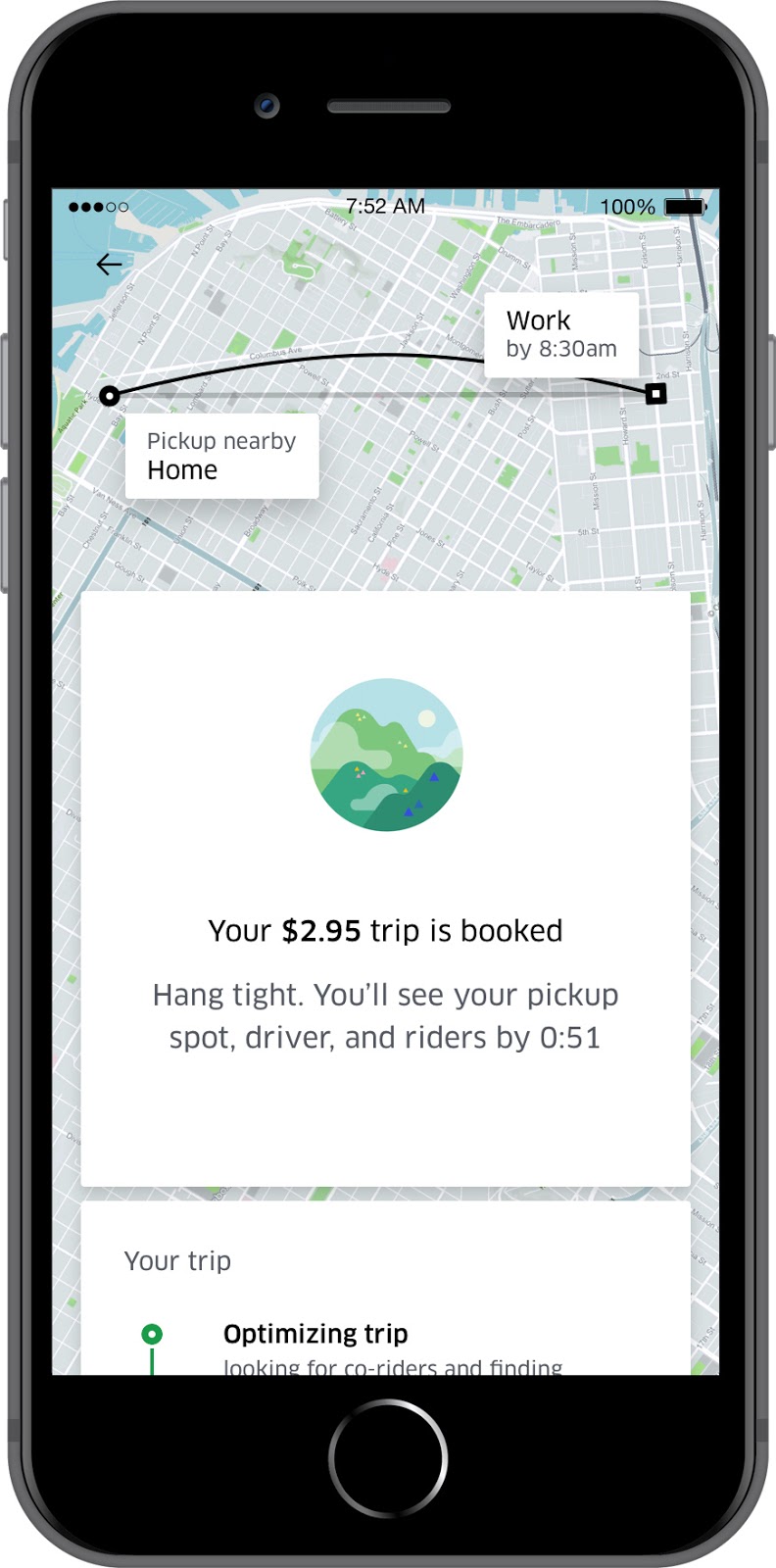This screenshot has height=1568, width=776.
Task: Open the Pickup nearby Home label
Action: [221, 456]
